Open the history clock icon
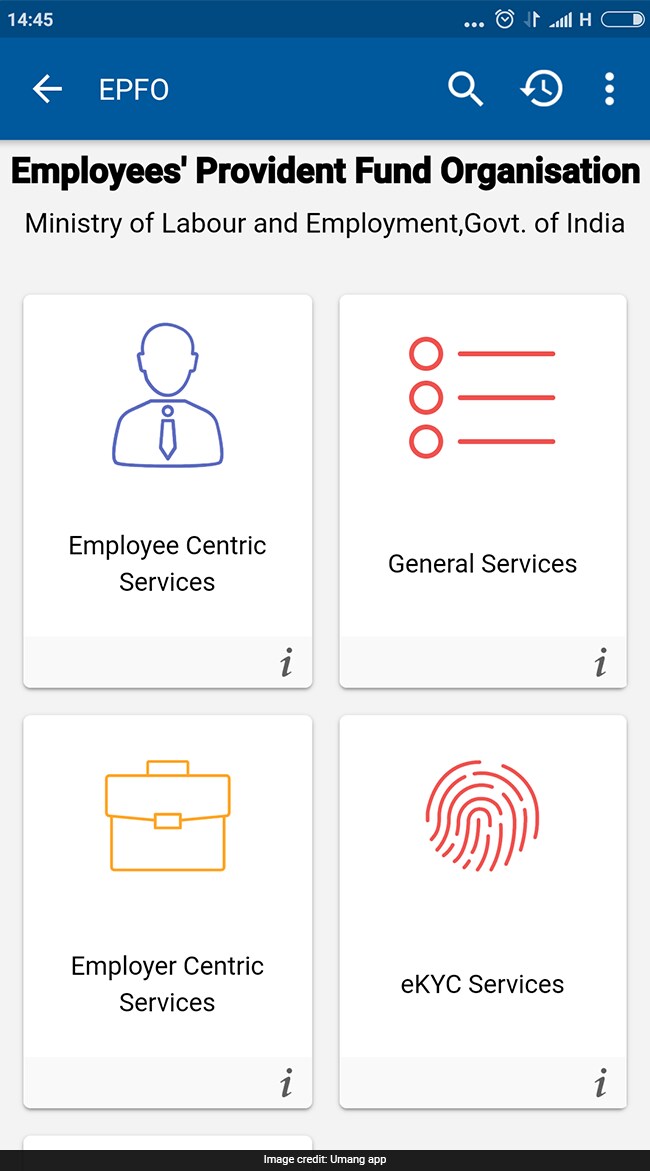 [541, 89]
